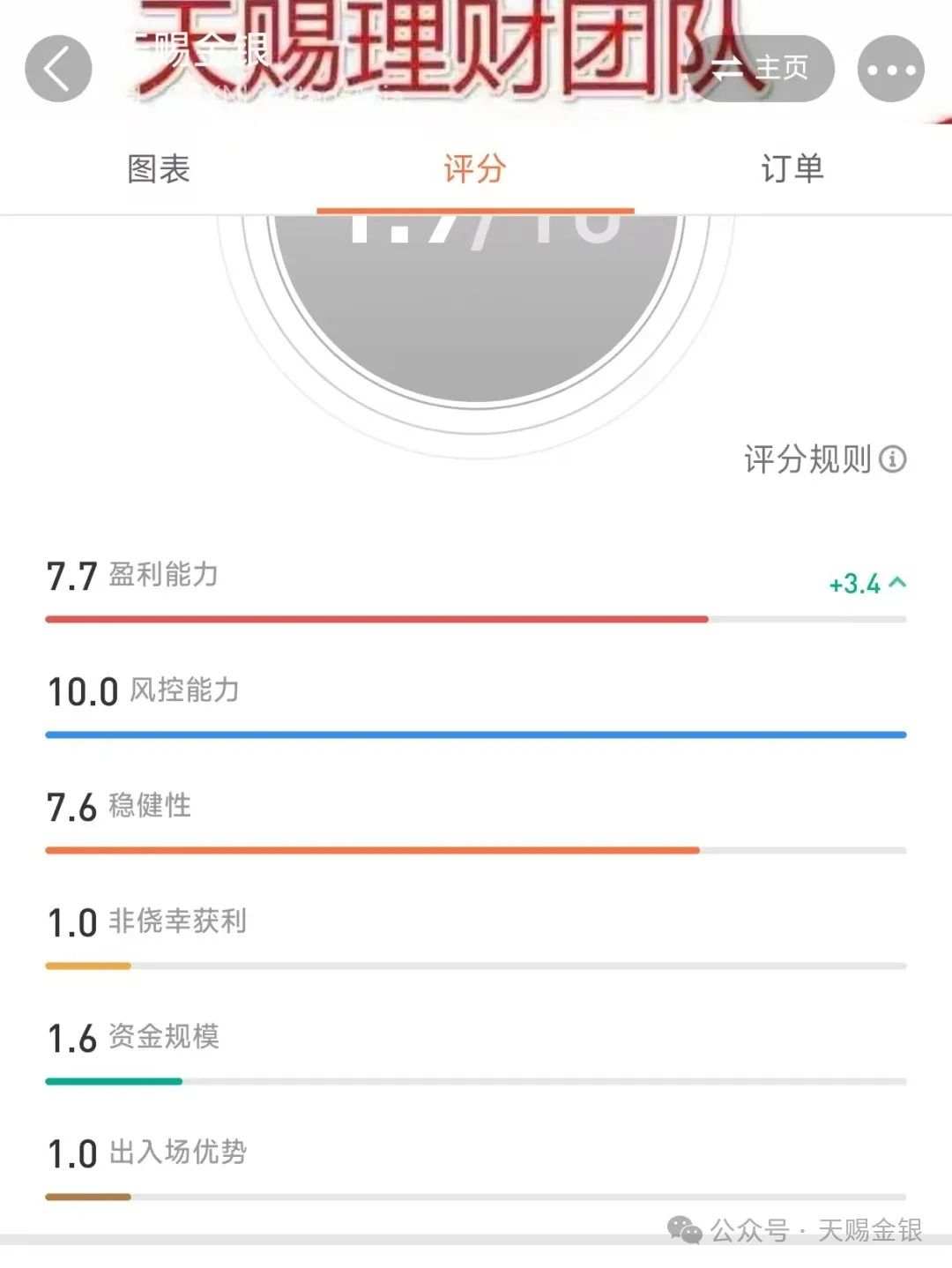The width and height of the screenshot is (952, 1268).
Task: Tap the blue 风控能力 progress bar
Action: 476,734
